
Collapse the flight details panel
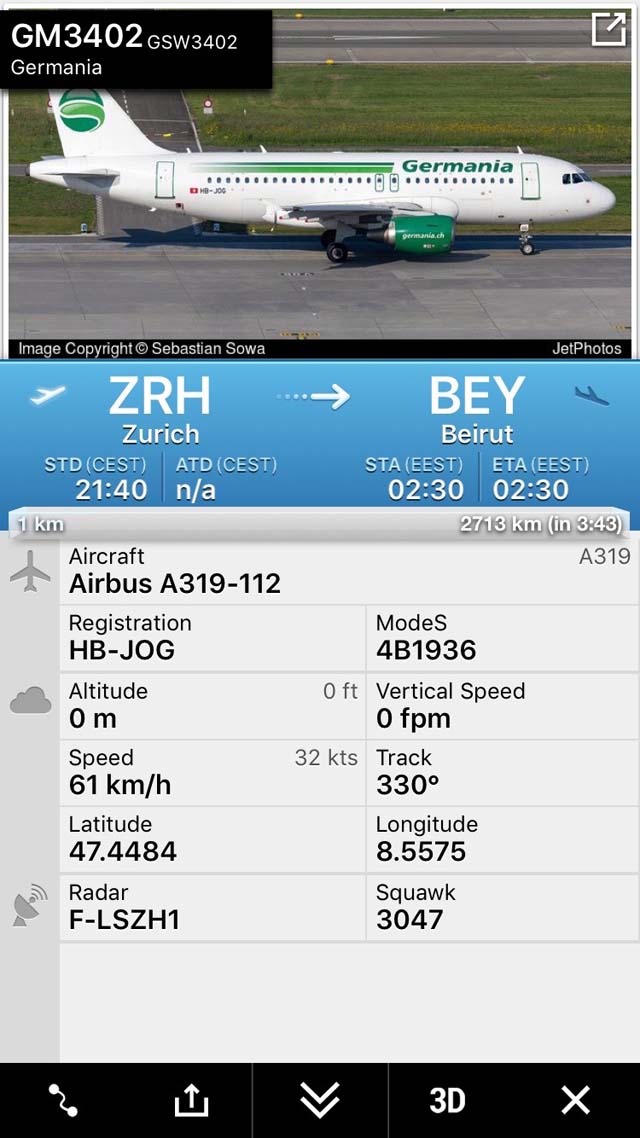pyautogui.click(x=320, y=1100)
